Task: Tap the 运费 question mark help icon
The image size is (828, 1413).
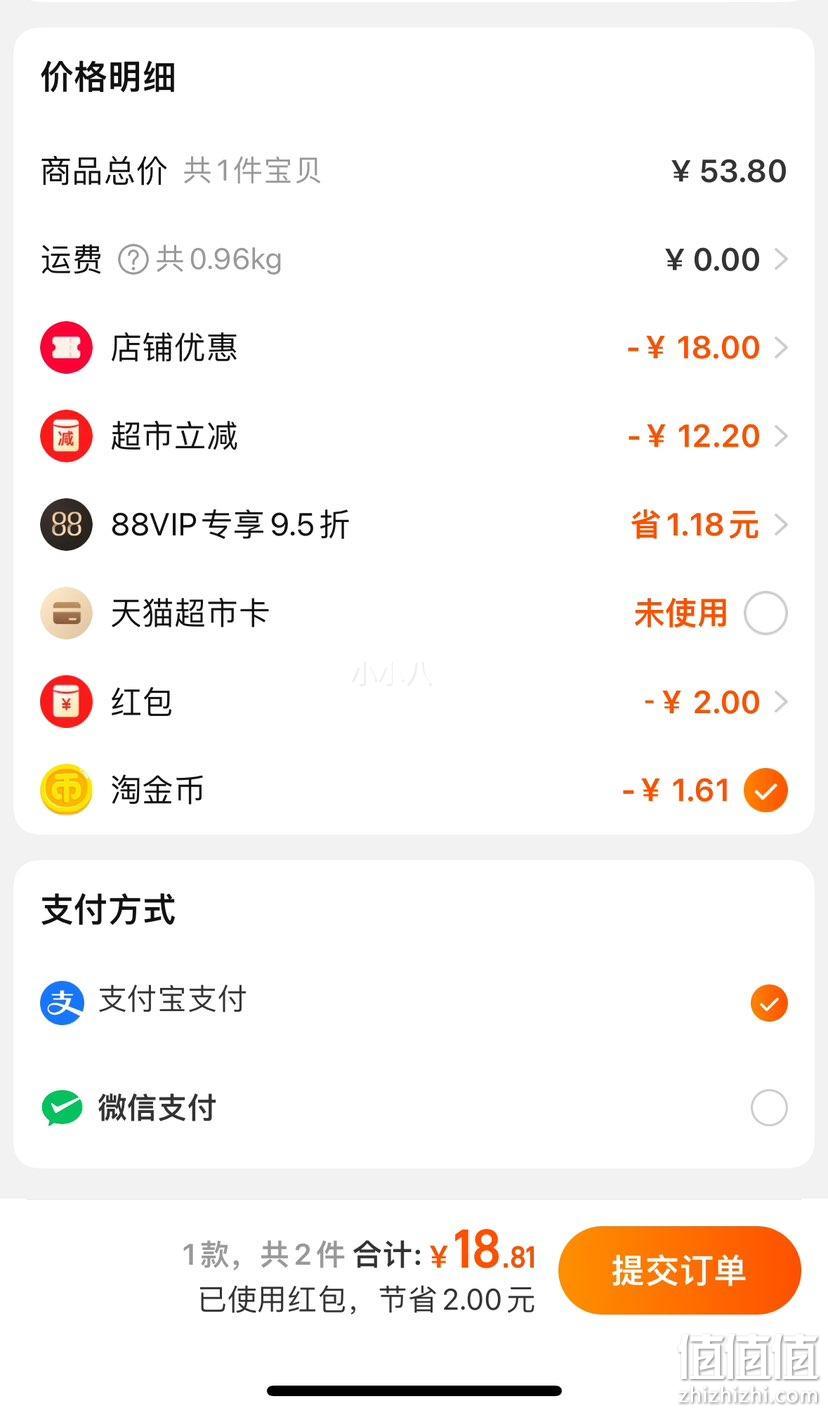Action: [x=133, y=260]
